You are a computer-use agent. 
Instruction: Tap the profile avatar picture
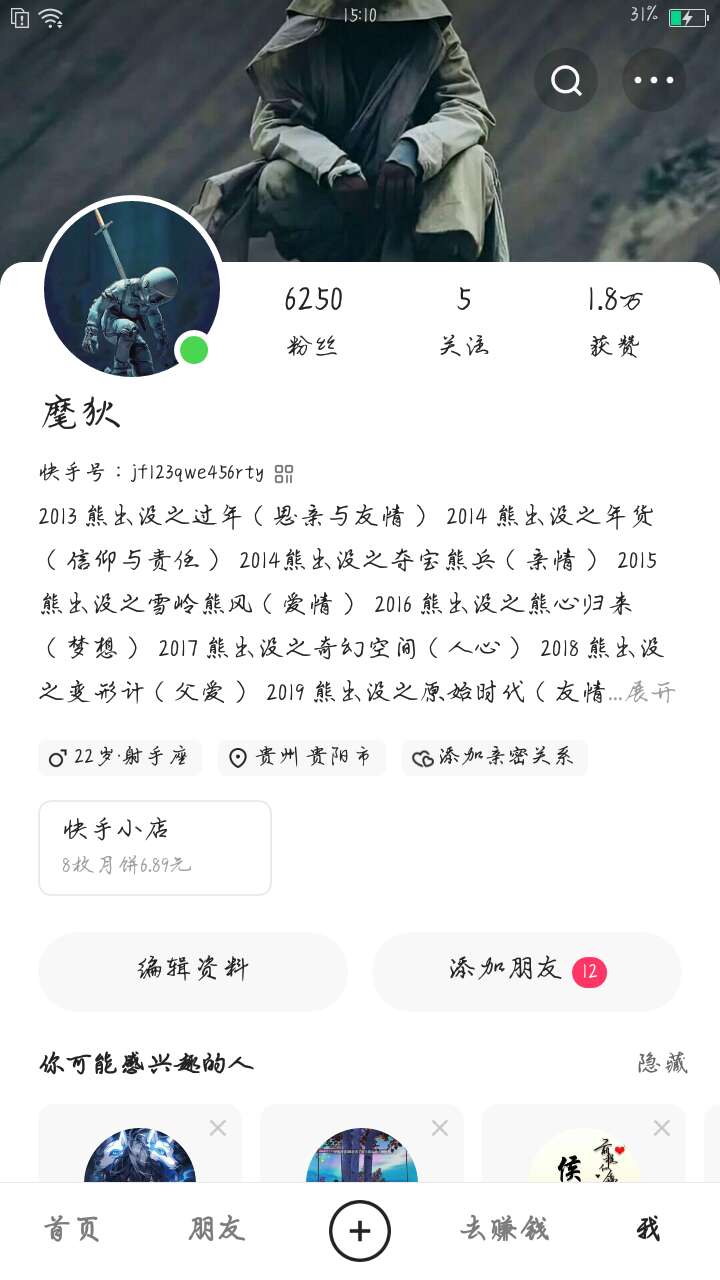[x=131, y=288]
